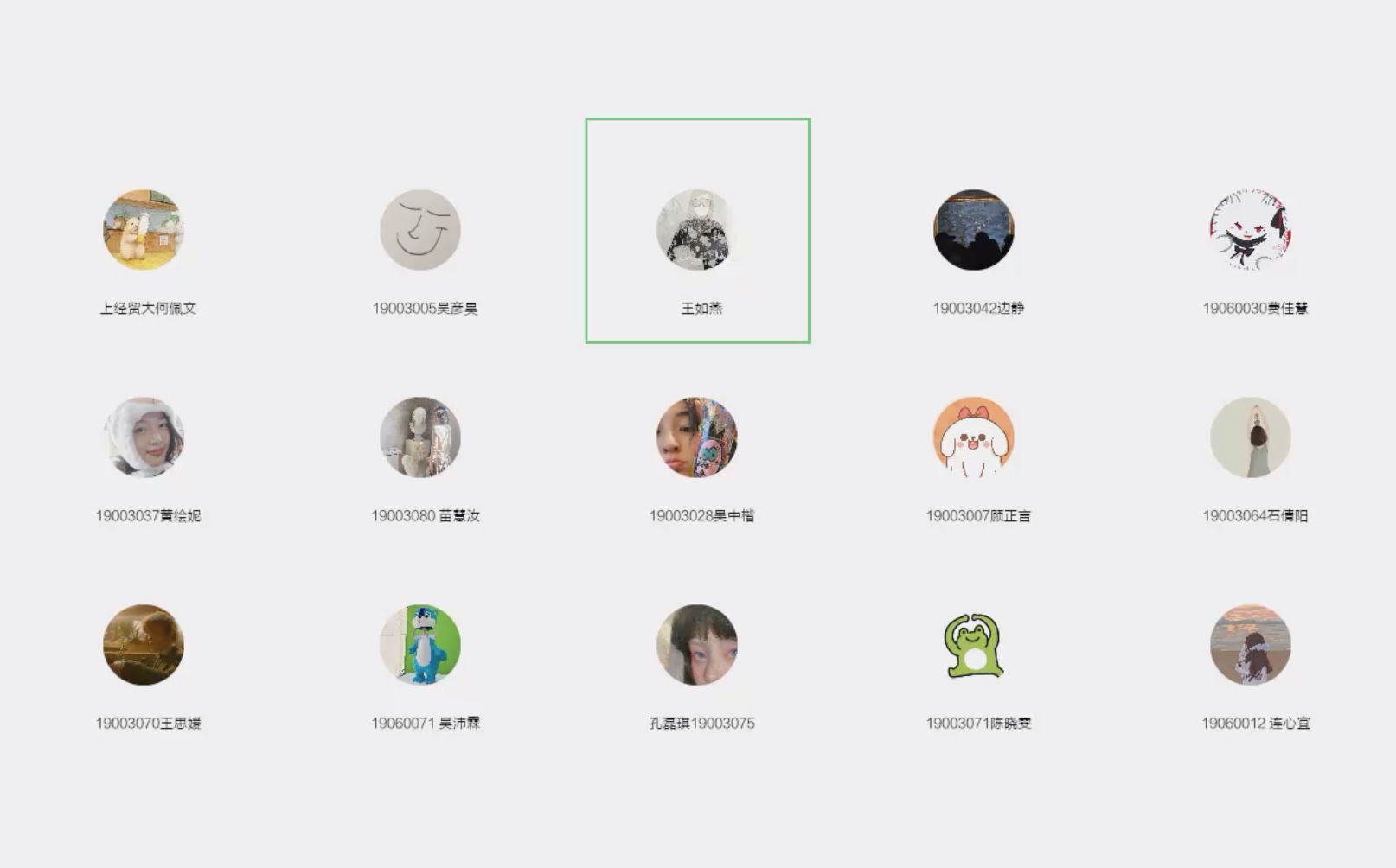Open the tile for participant 19003028
This screenshot has height=868, width=1396.
click(697, 437)
